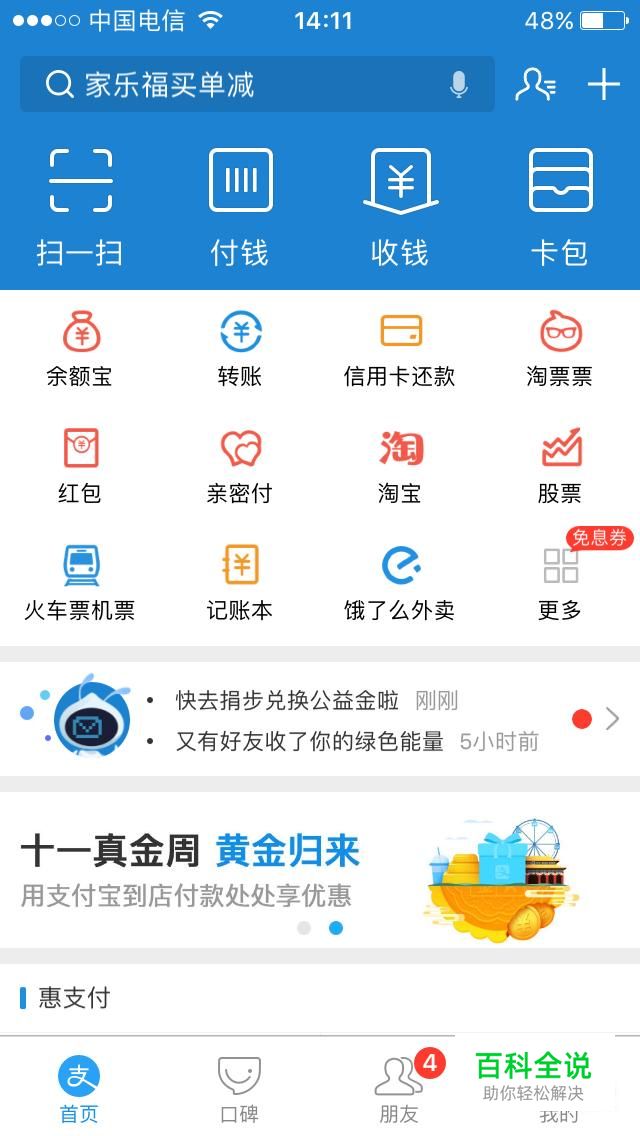Select 转账 transfer
Screen dimensions: 640x1136
[x=240, y=348]
